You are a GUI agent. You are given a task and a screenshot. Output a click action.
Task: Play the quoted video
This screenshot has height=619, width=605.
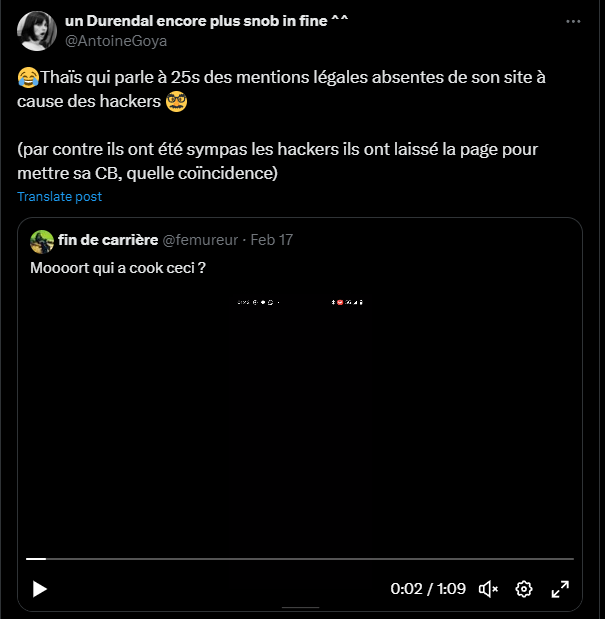click(39, 589)
